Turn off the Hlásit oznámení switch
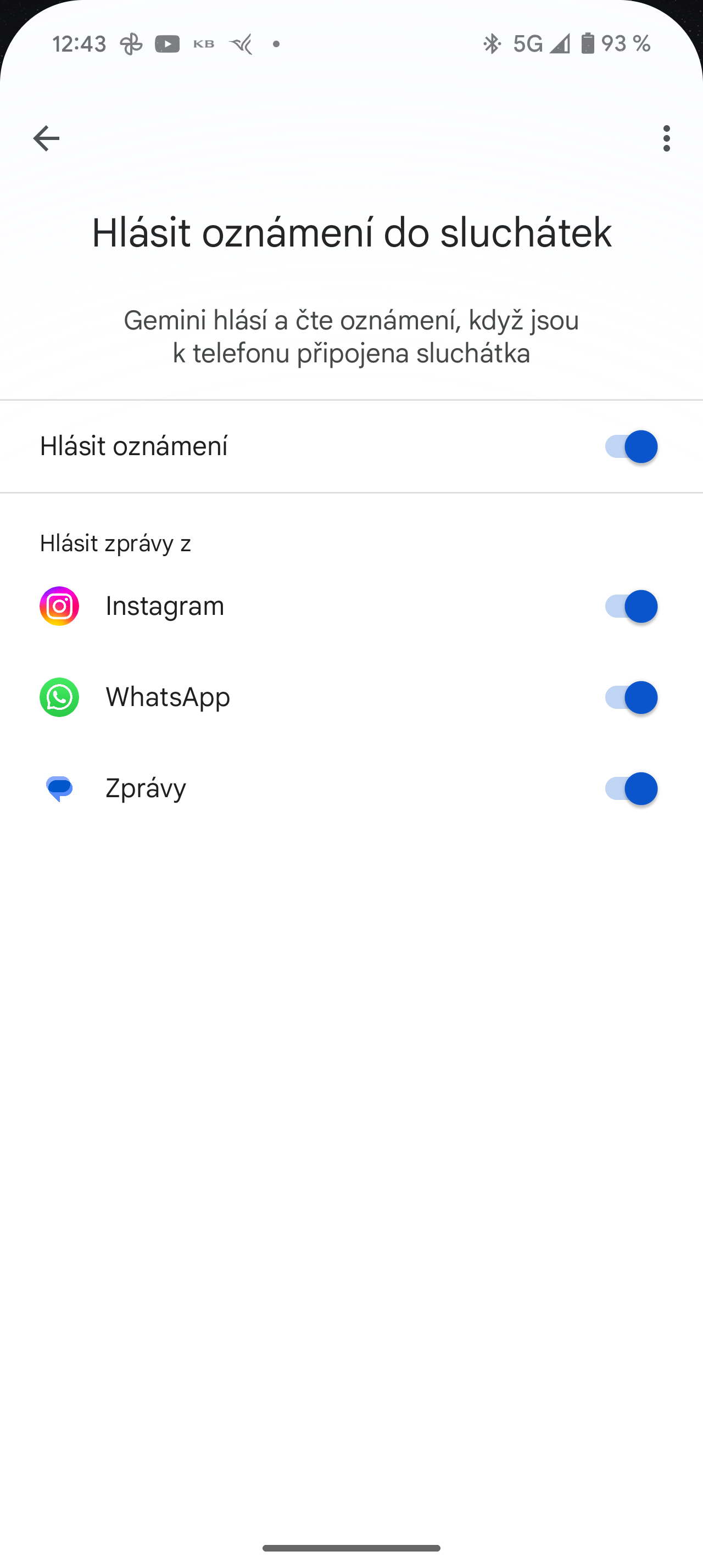 click(x=631, y=447)
